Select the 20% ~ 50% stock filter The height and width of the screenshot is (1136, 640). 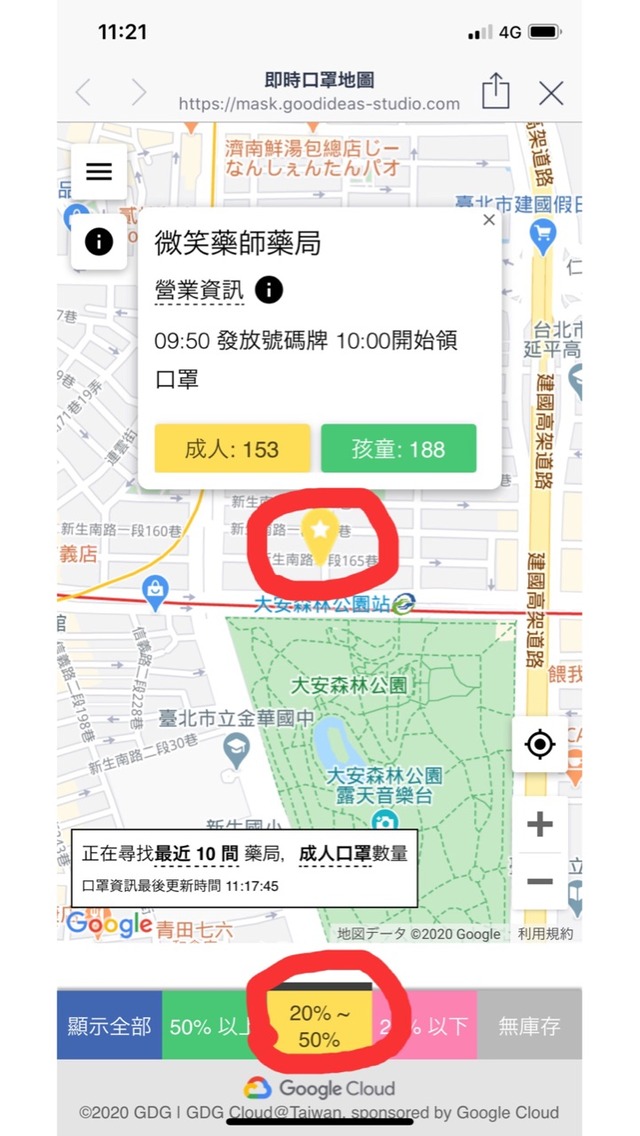pos(320,1026)
